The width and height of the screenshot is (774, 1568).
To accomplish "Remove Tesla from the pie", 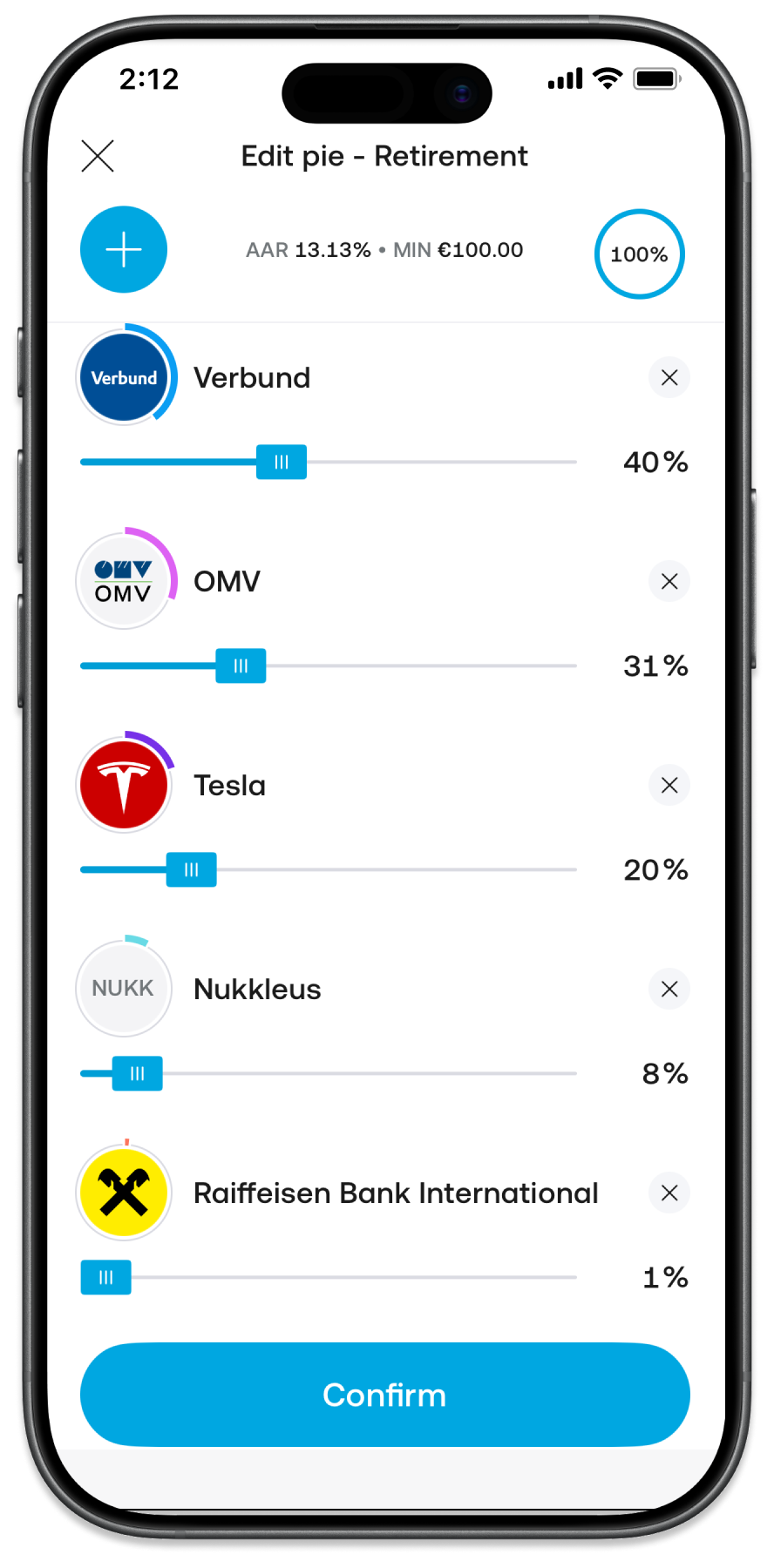I will point(669,786).
